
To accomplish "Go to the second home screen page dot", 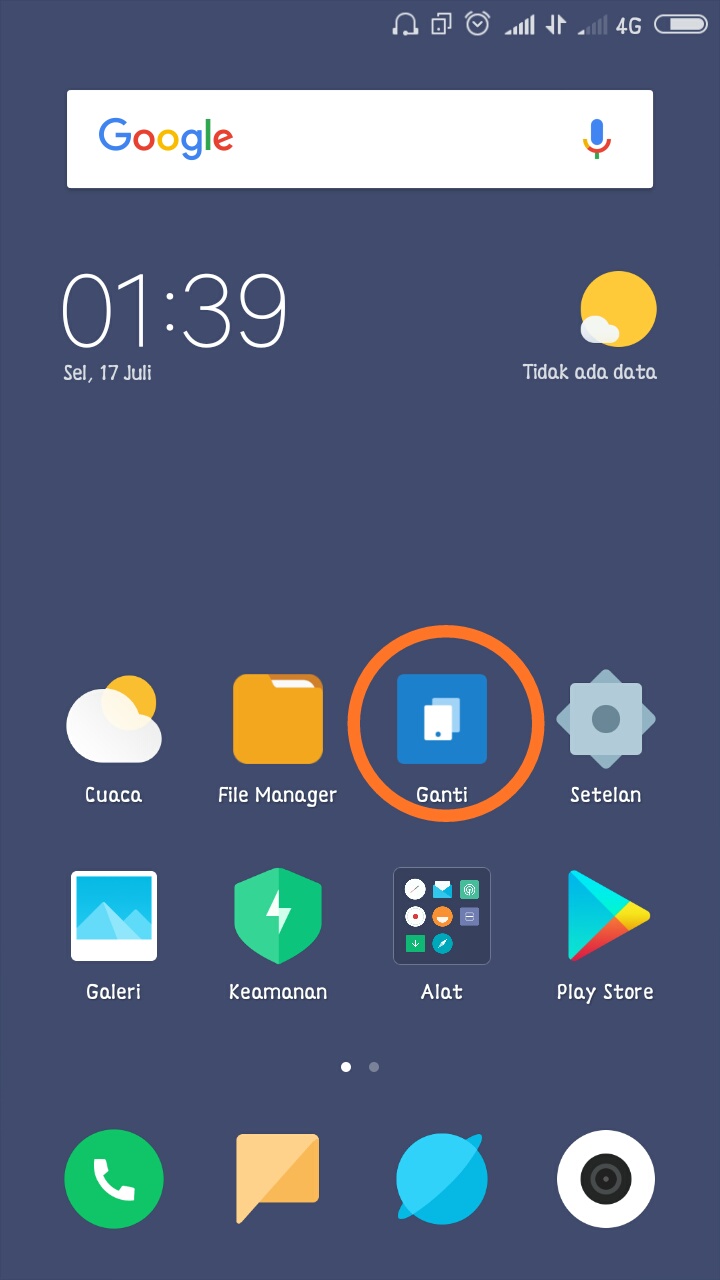I will [374, 1067].
